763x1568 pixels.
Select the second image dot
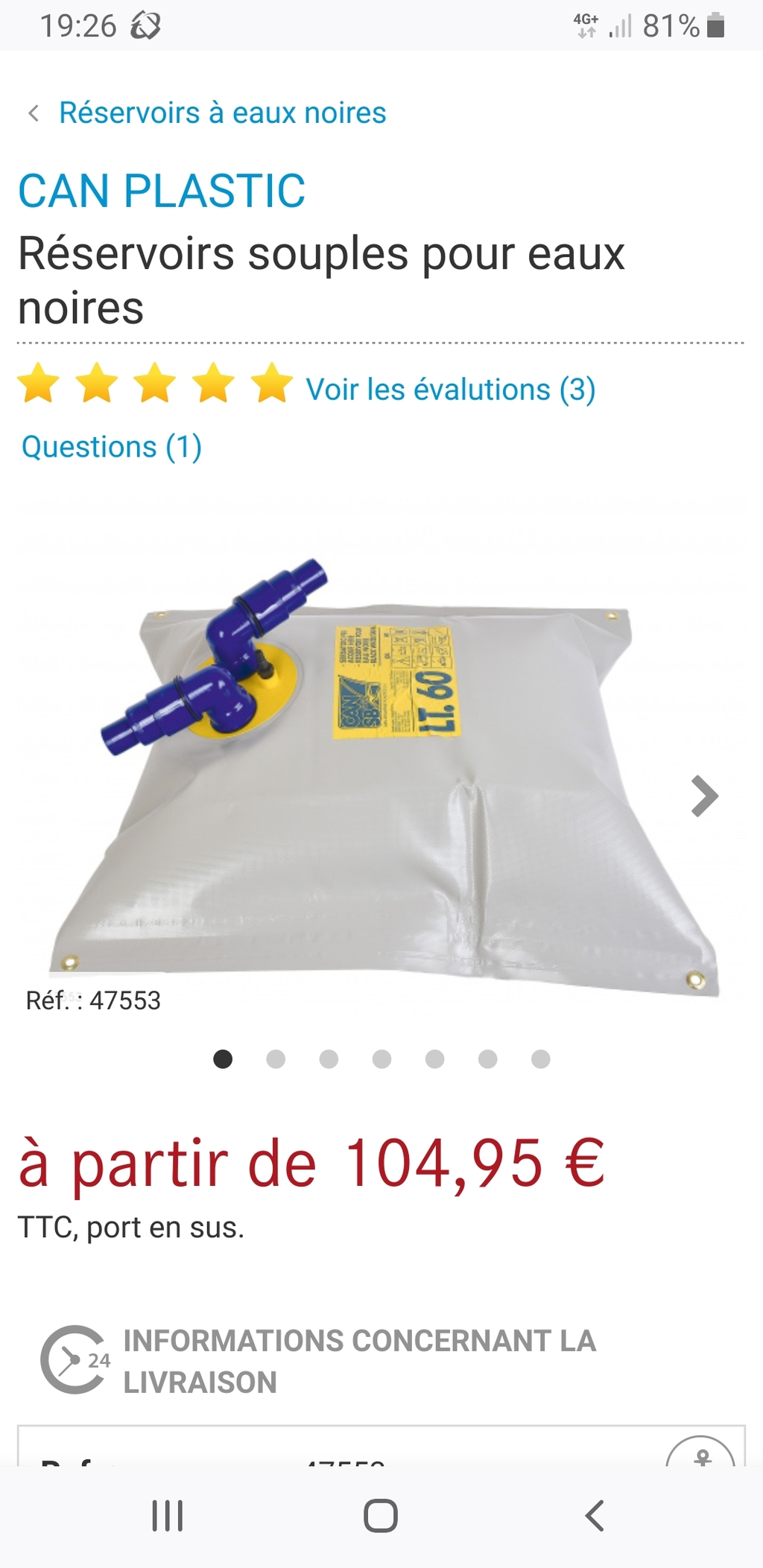pyautogui.click(x=276, y=1058)
